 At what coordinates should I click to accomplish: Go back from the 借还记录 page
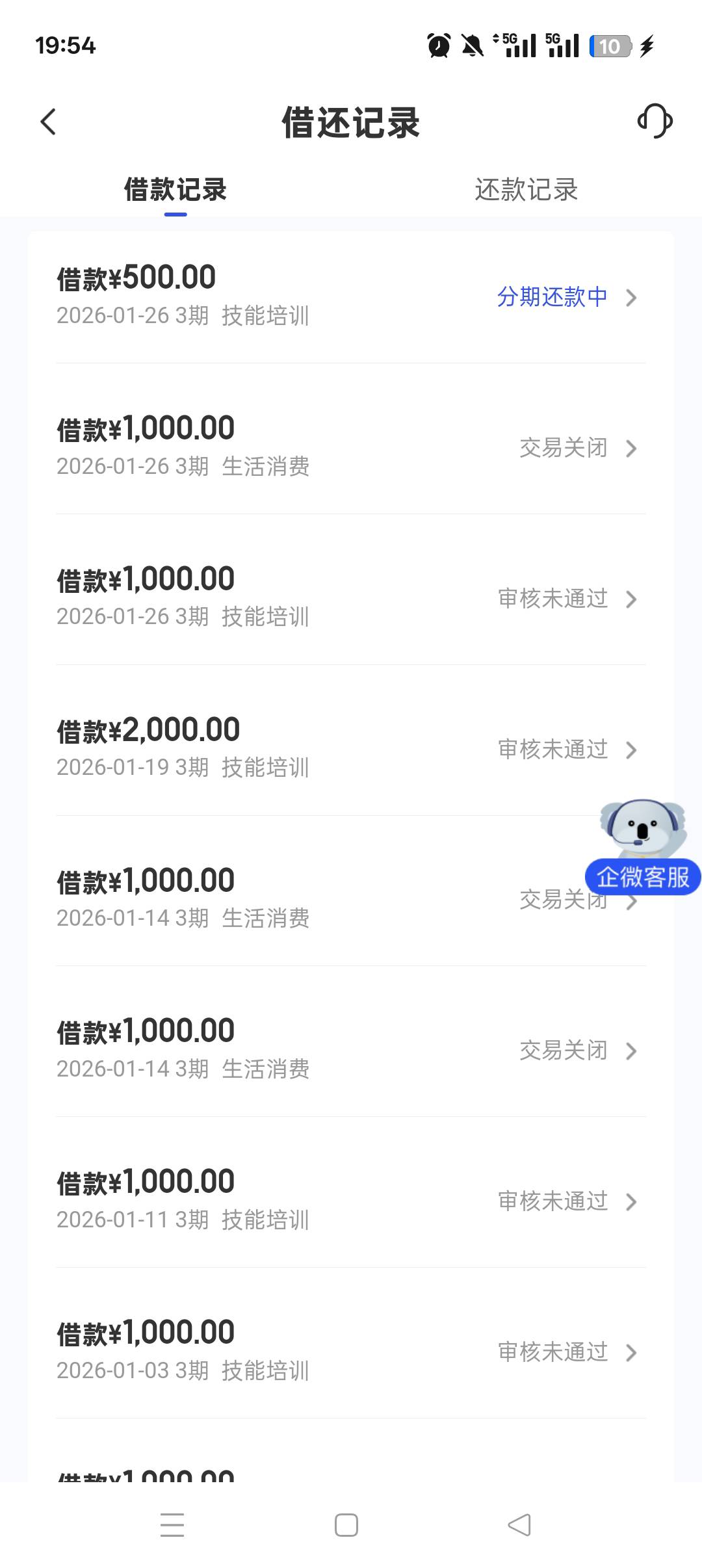pyautogui.click(x=49, y=122)
